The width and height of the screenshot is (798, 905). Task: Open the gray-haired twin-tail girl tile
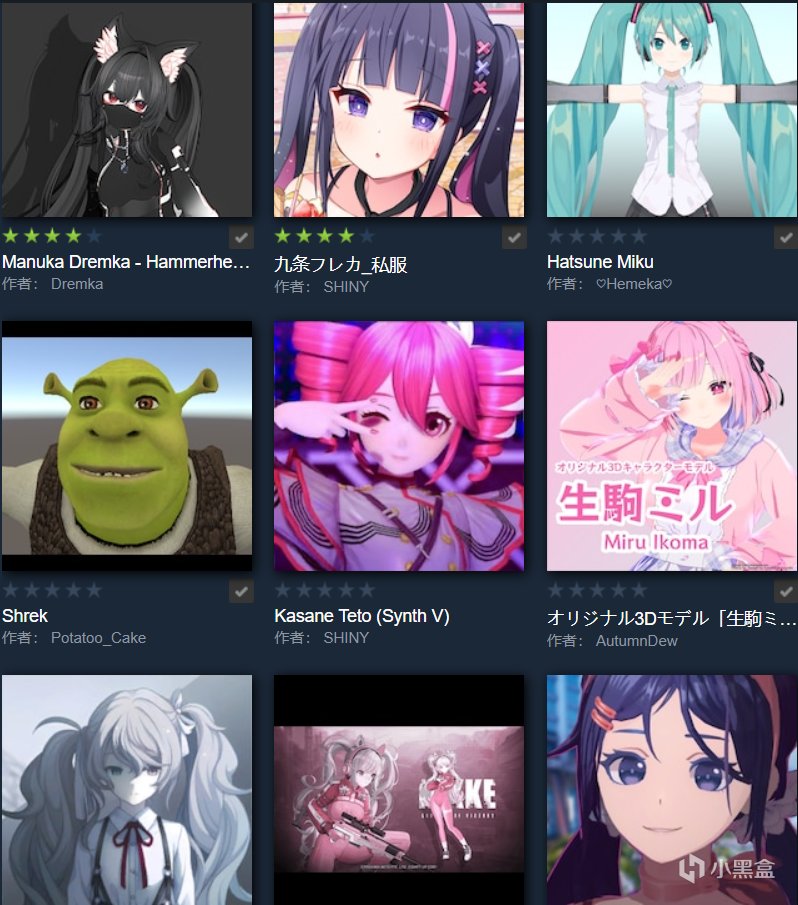(x=126, y=790)
